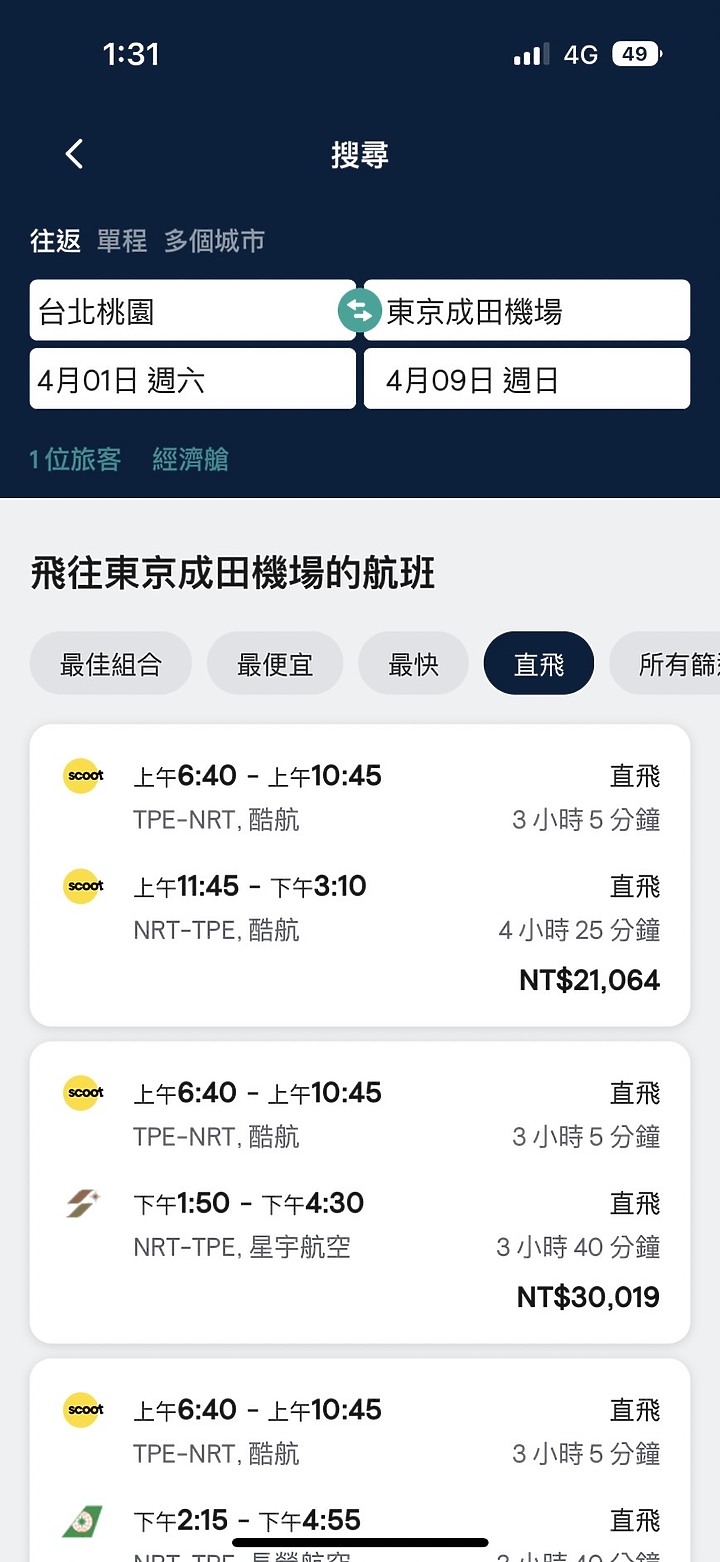Screen dimensions: 720x1562
Task: Open the 1位旅客 passenger selector
Action: 75,459
